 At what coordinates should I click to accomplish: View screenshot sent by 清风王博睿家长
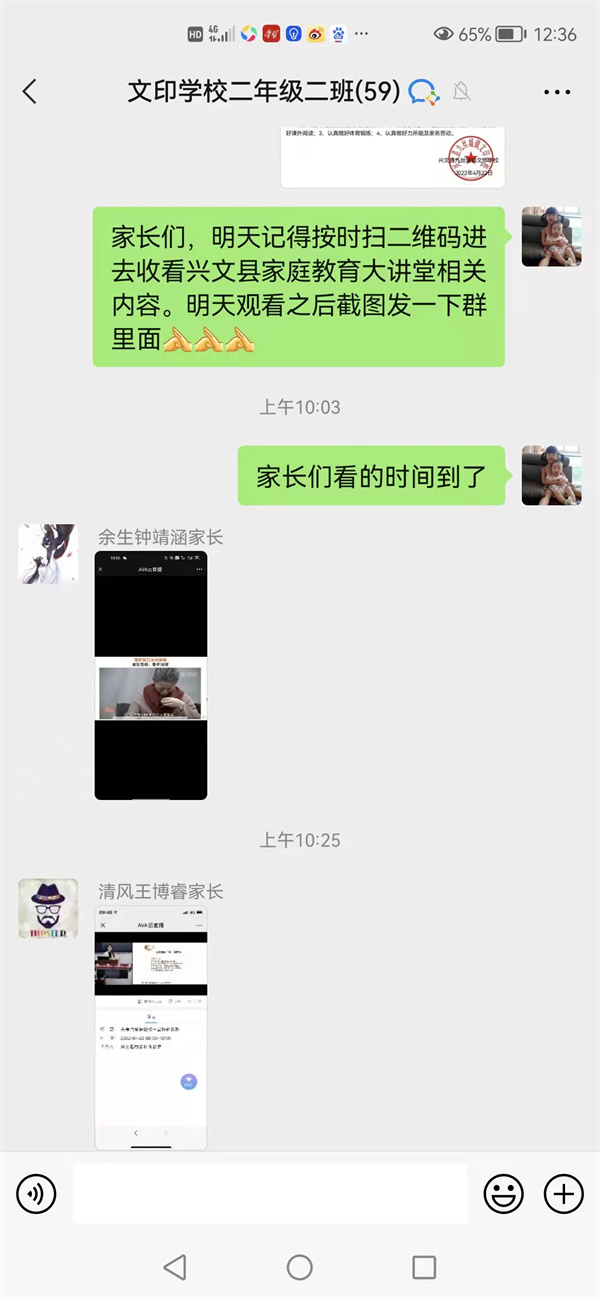tap(151, 1028)
